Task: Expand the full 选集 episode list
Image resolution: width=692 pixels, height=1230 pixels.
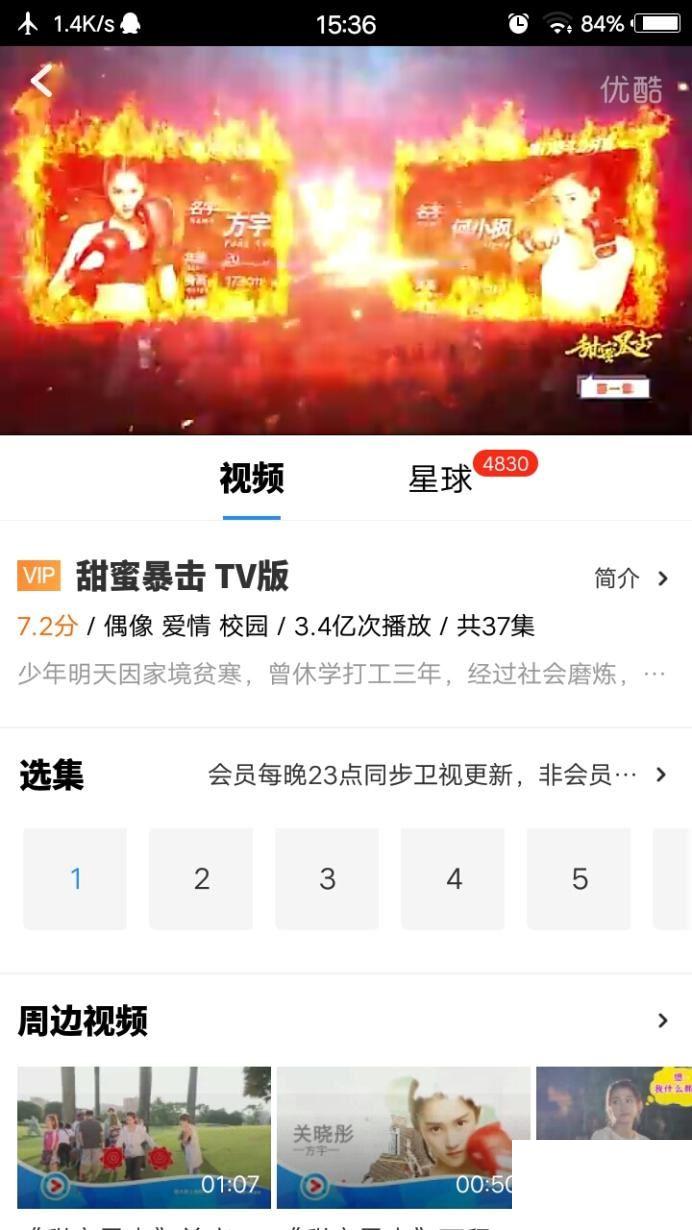Action: coord(660,775)
